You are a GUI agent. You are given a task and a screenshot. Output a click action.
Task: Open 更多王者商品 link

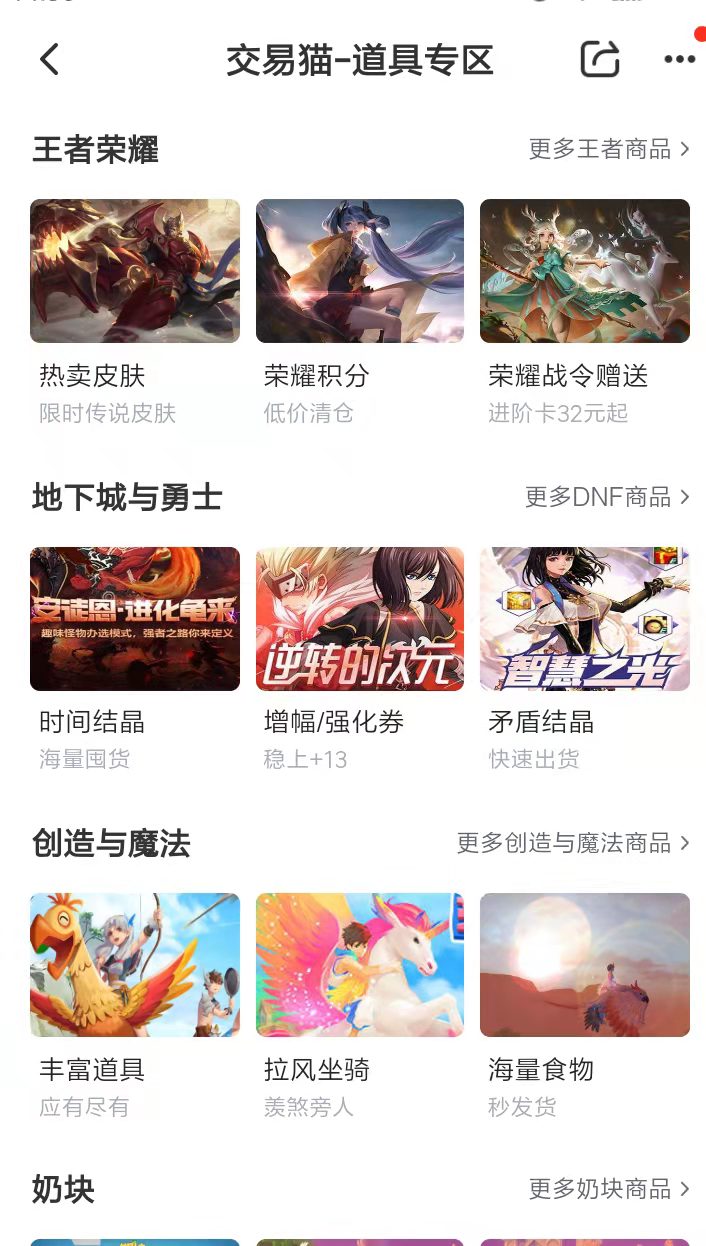point(609,149)
